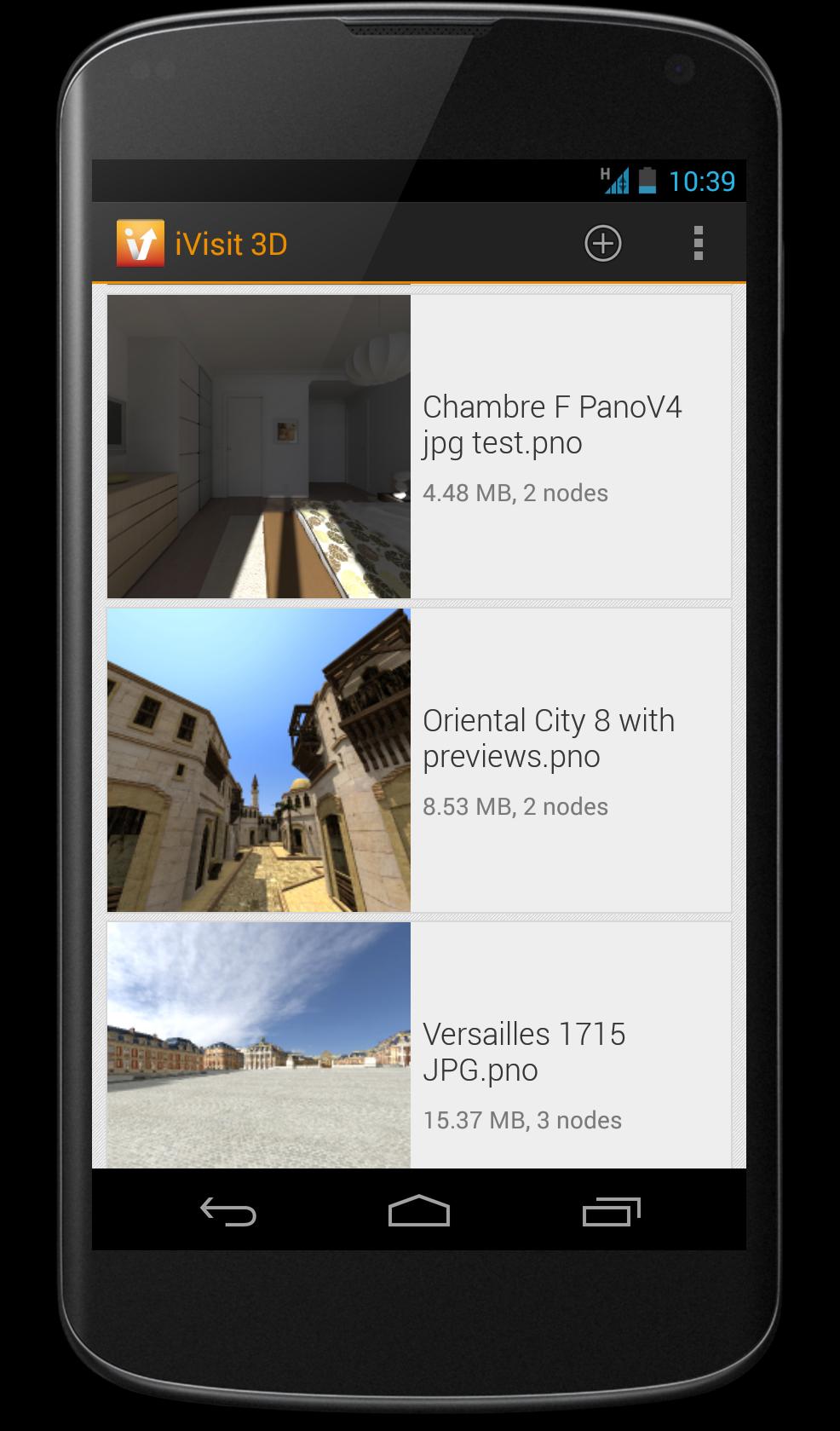Show recent apps
Screen dimensions: 840x1431
(611, 1211)
